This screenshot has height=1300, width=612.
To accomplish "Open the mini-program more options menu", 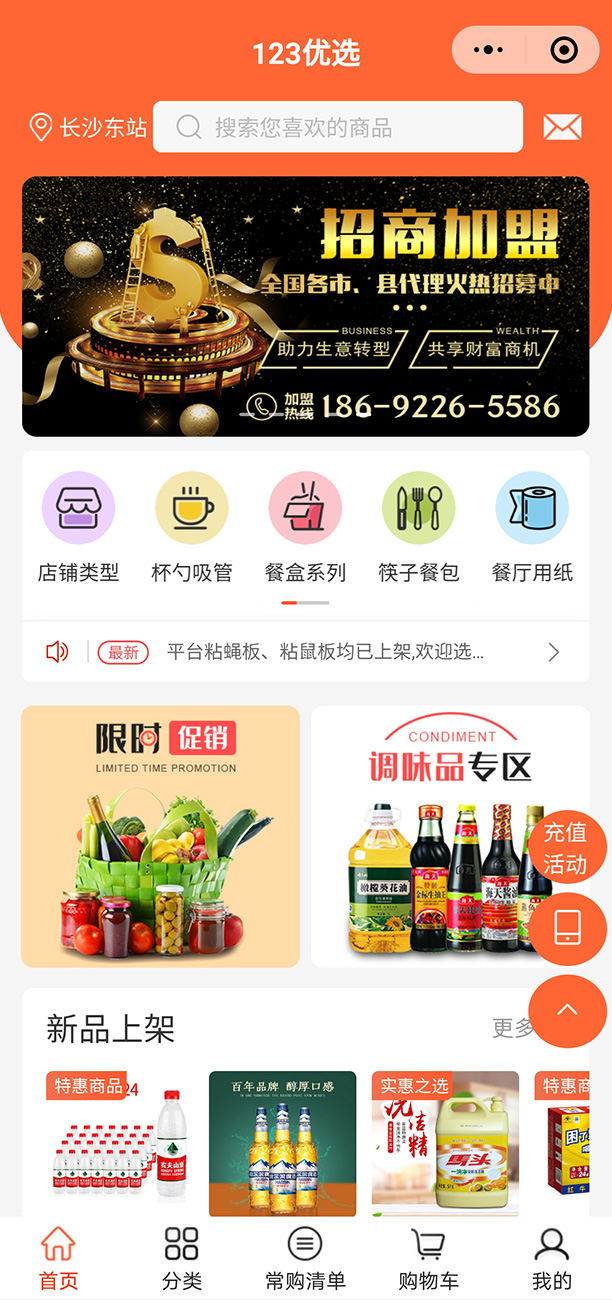I will [488, 50].
